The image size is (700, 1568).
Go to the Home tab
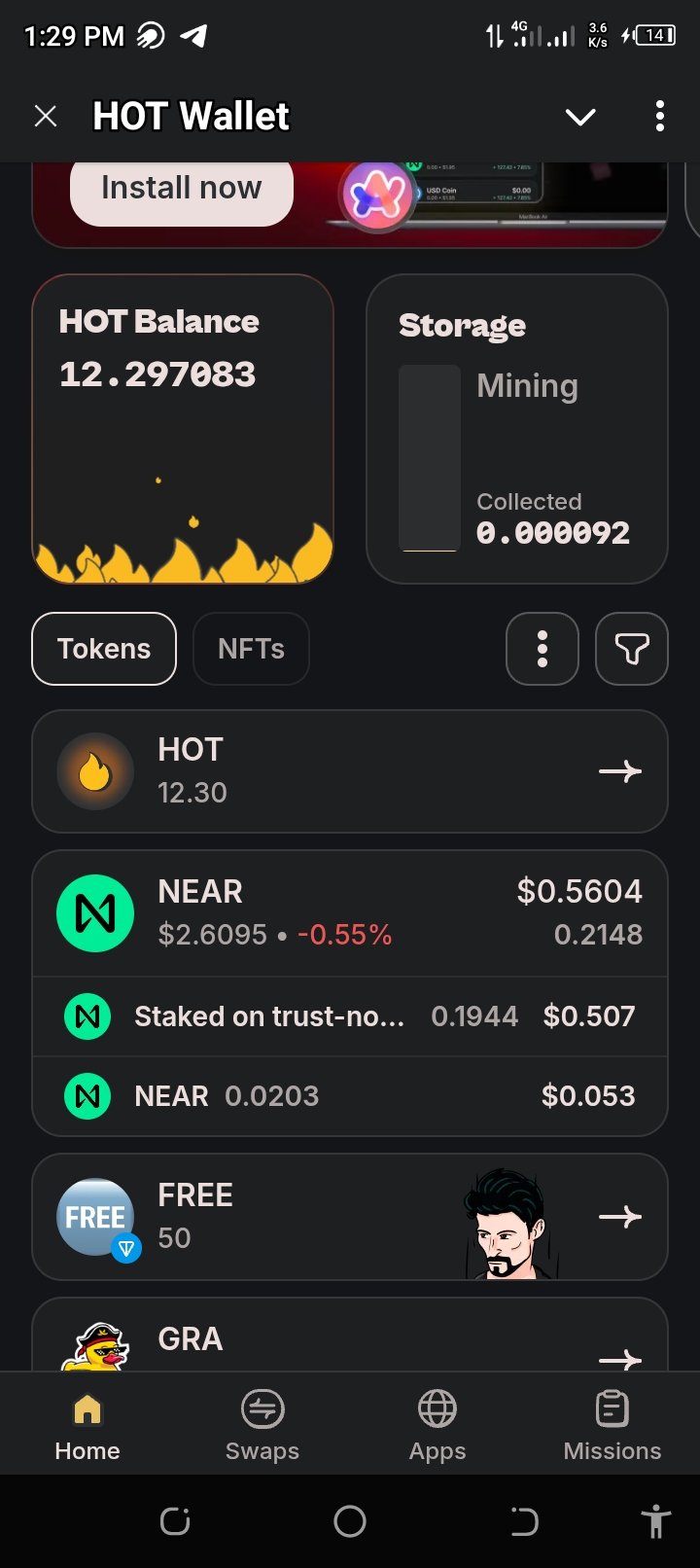(87, 1425)
